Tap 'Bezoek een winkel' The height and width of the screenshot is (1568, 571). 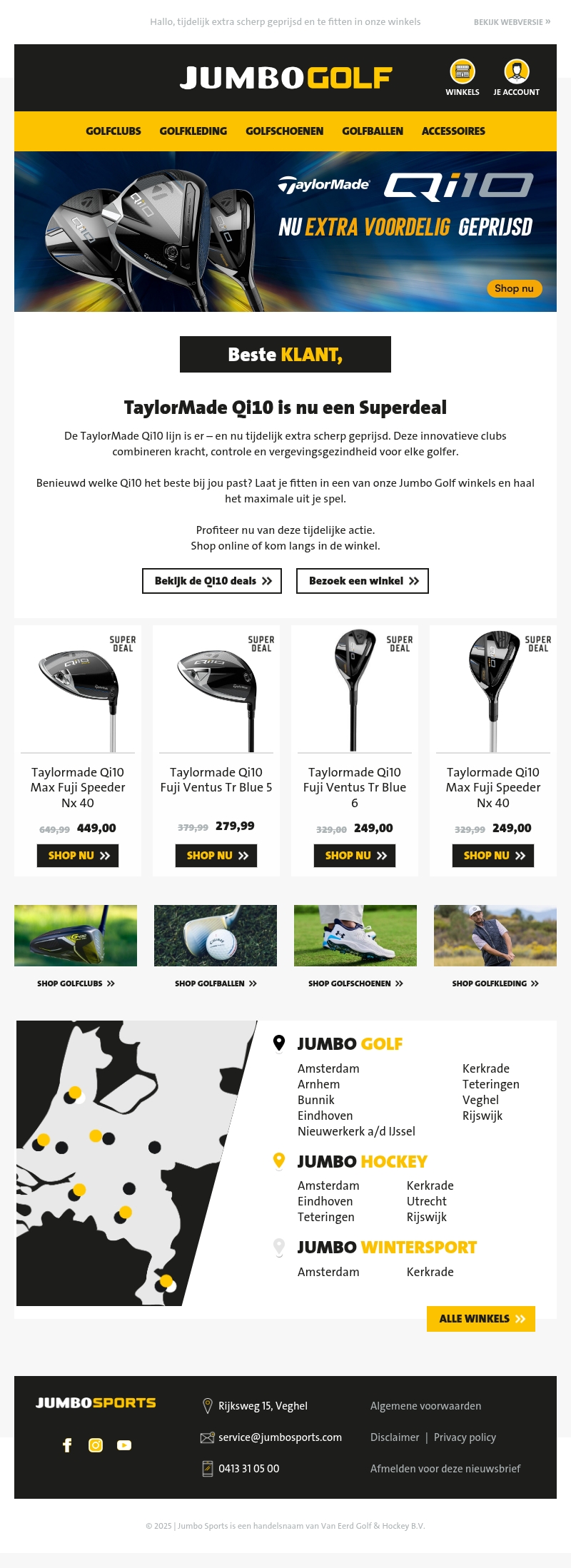pos(363,581)
